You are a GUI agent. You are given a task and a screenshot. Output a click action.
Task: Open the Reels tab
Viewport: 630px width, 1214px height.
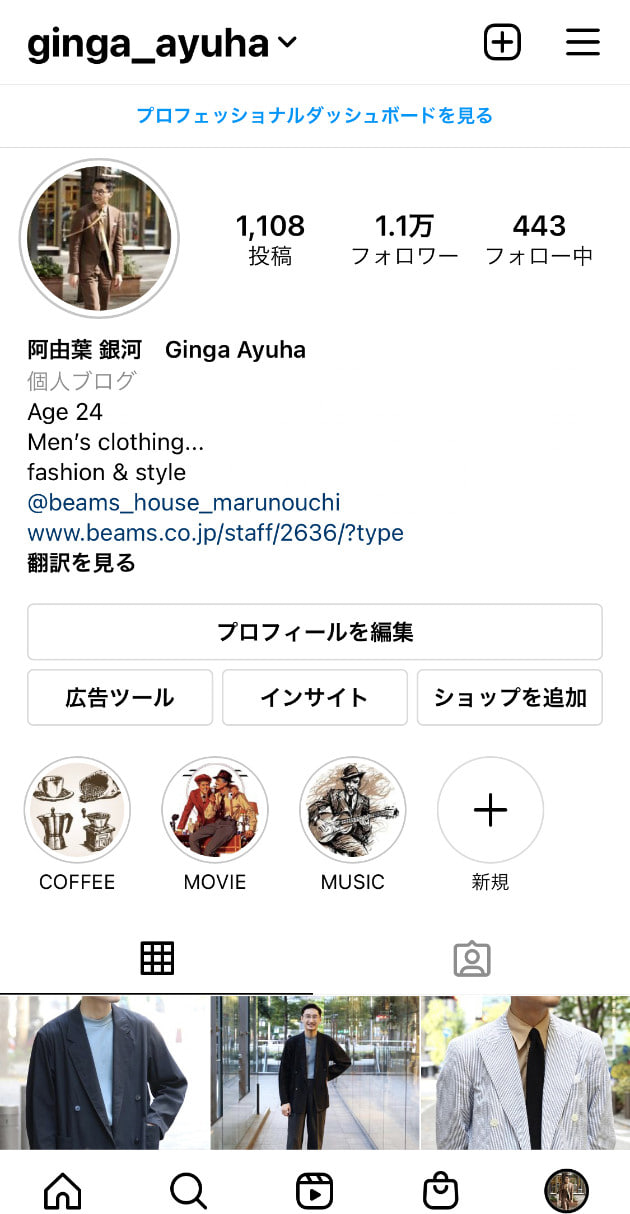314,1191
